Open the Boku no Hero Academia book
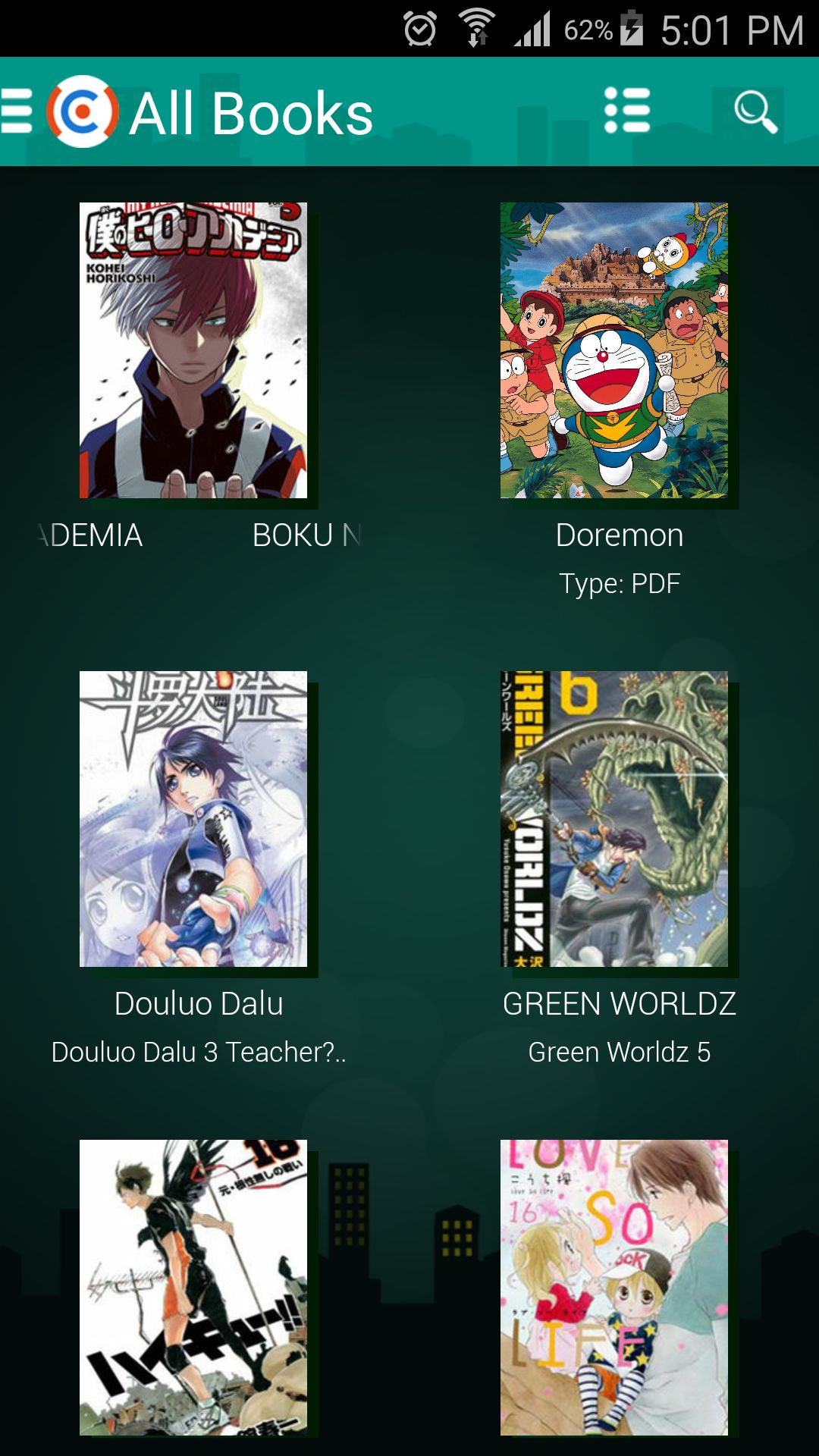This screenshot has height=1456, width=819. [193, 350]
